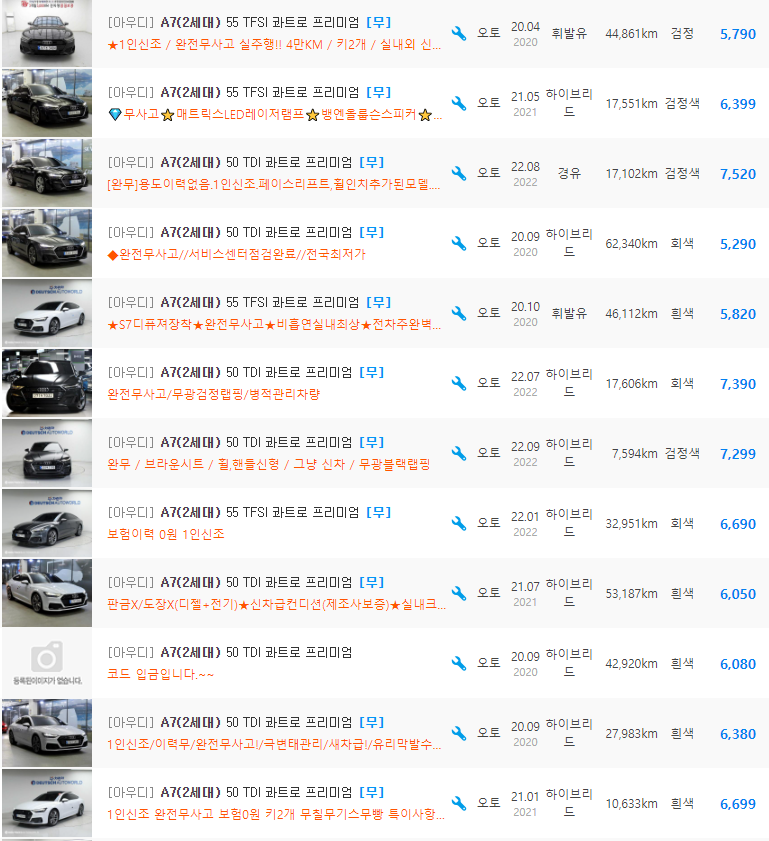Open the white A7 thumbnail at the bottom

[47, 801]
